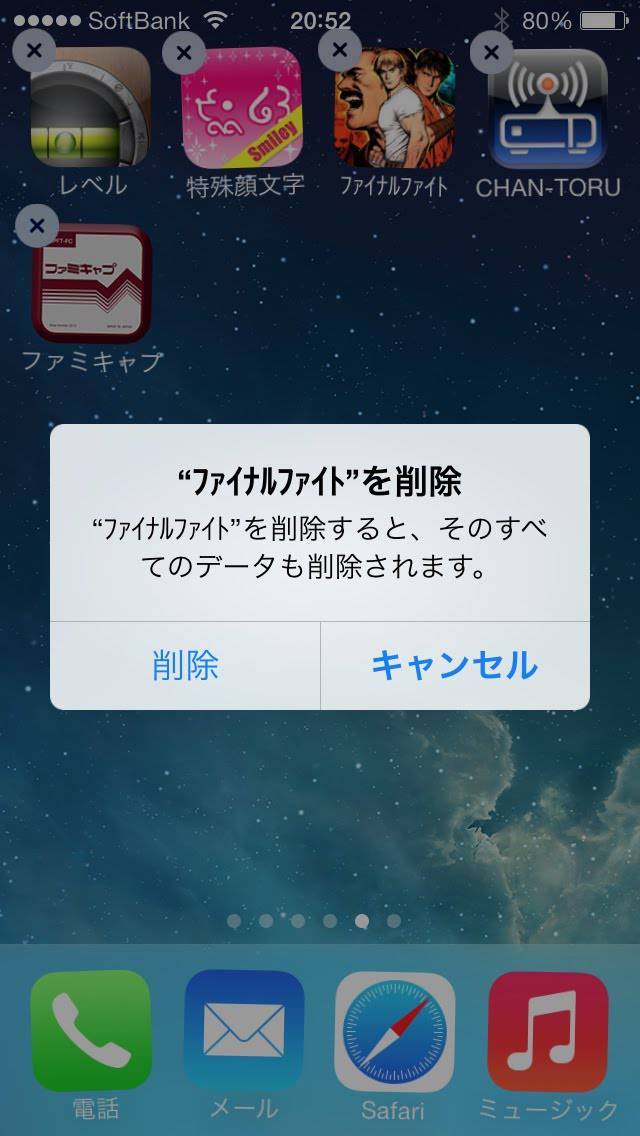Cancel the delete dialog via キャンセル
This screenshot has height=1136, width=640.
coord(455,665)
